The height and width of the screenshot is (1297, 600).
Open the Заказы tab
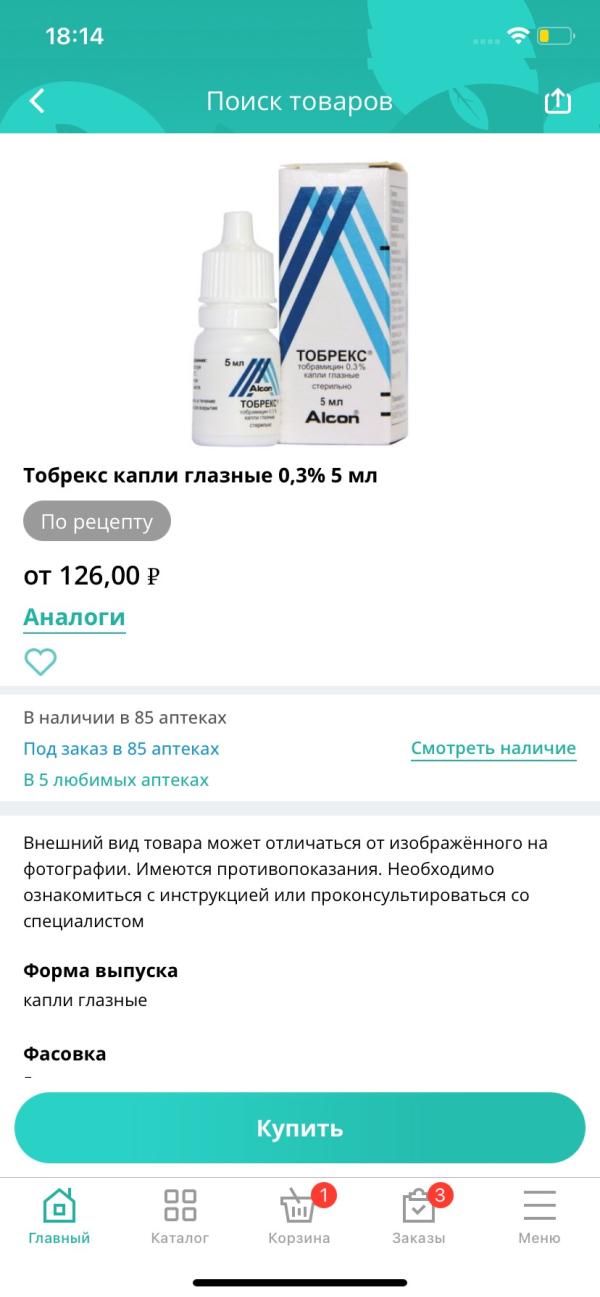click(419, 1216)
